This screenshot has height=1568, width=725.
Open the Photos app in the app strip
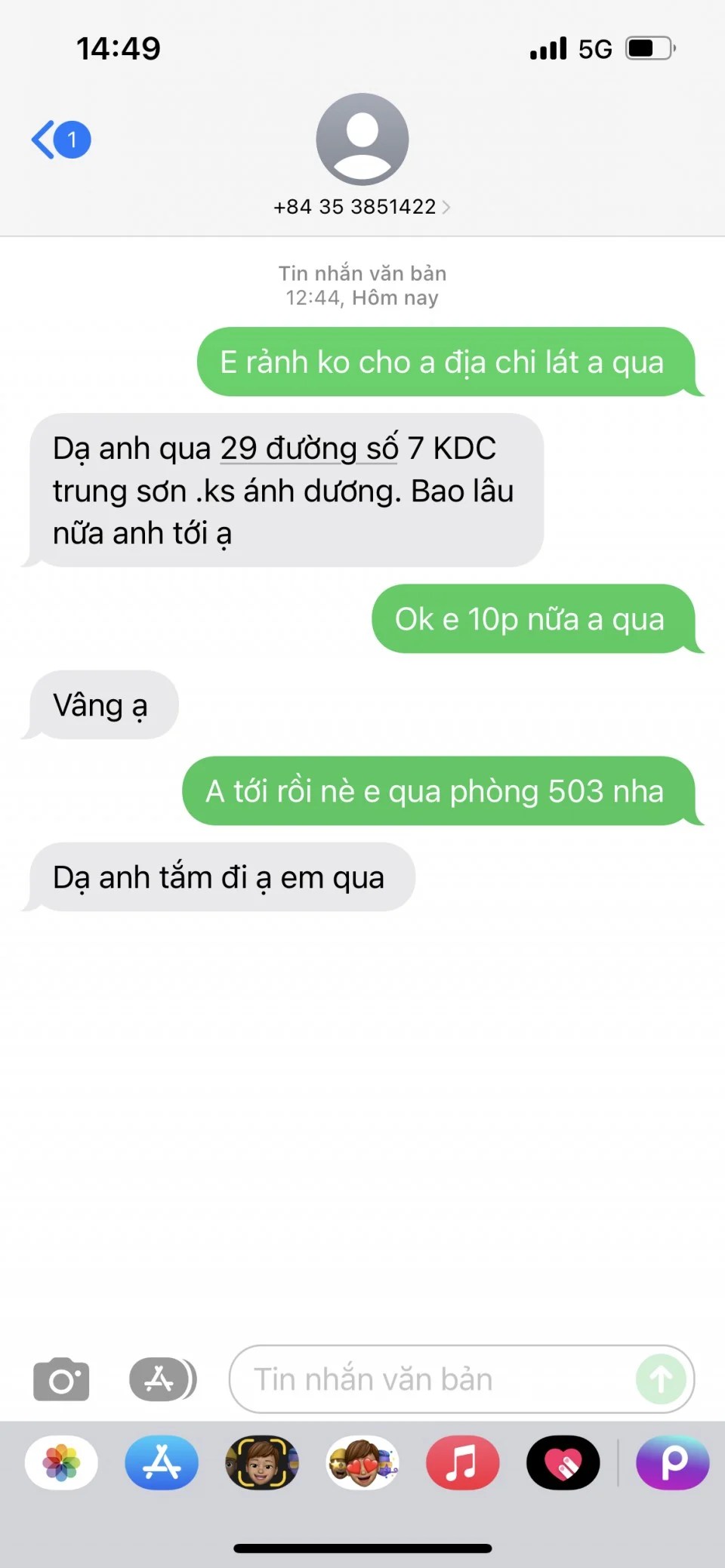pos(61,1462)
